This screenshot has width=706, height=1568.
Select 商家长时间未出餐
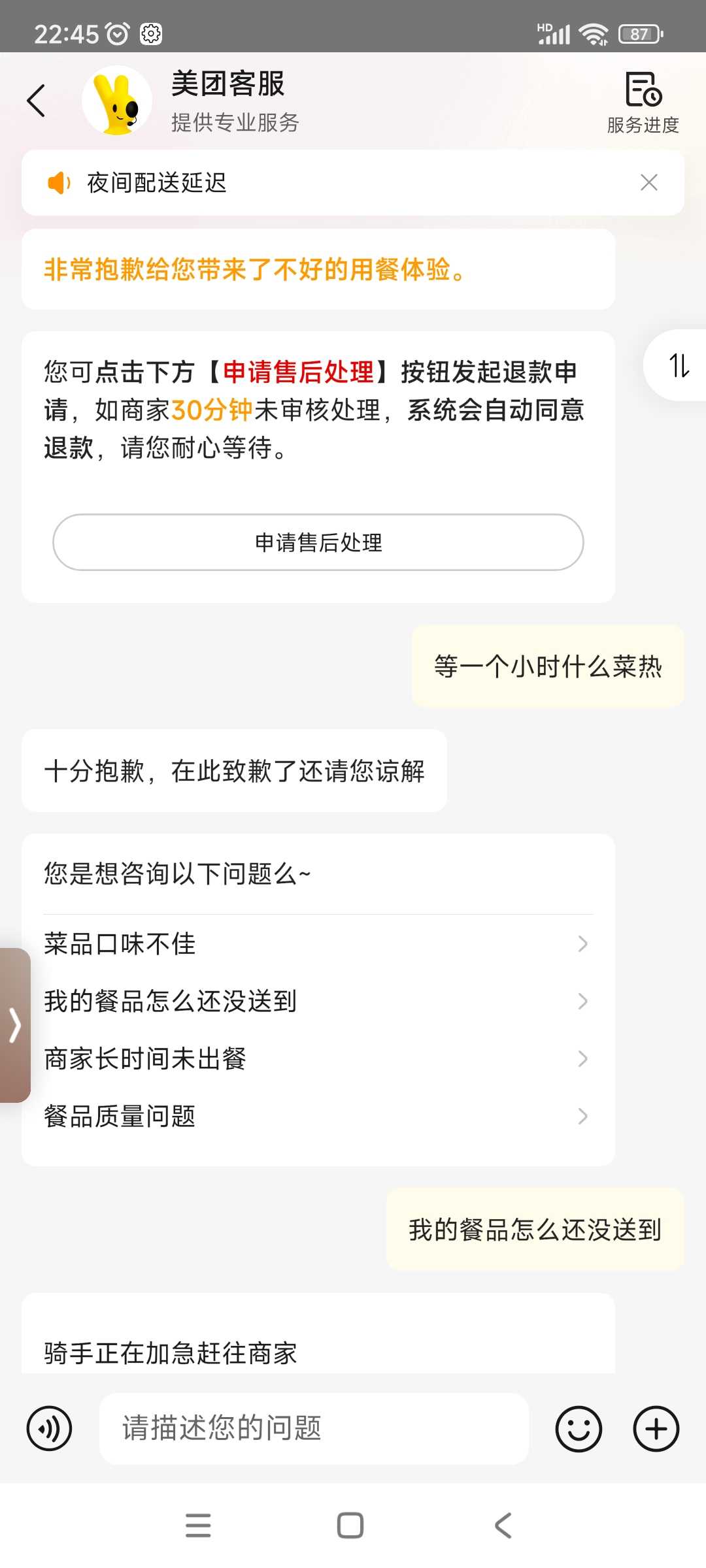point(318,1058)
